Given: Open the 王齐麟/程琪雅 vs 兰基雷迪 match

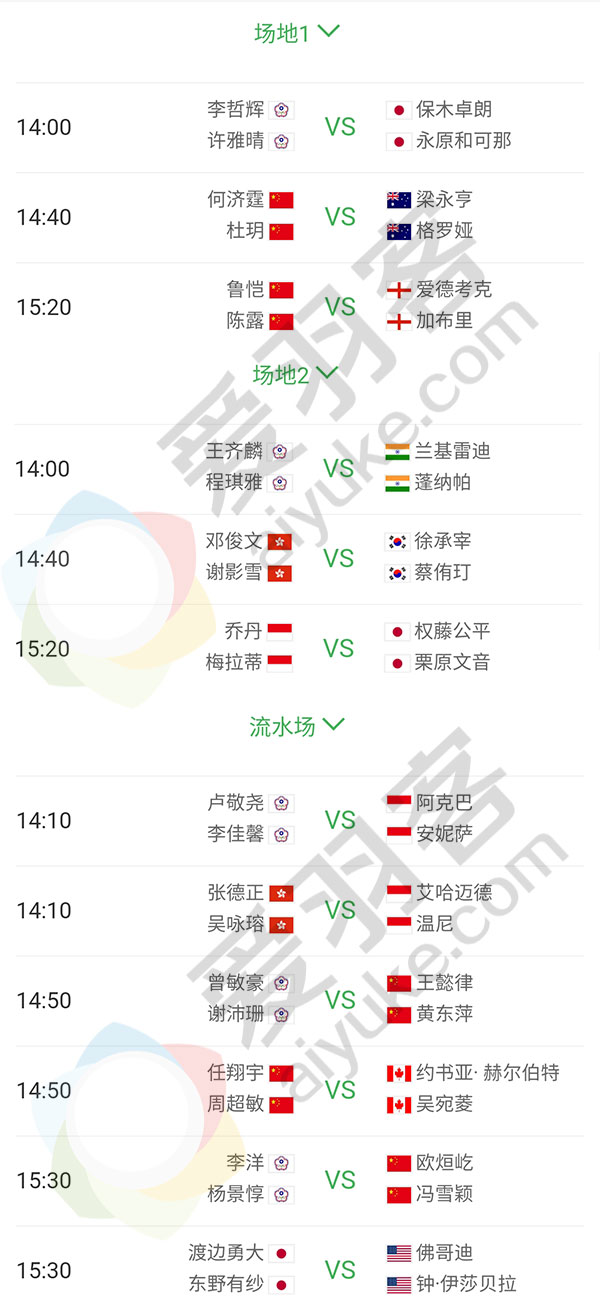Looking at the screenshot, I should tap(340, 469).
